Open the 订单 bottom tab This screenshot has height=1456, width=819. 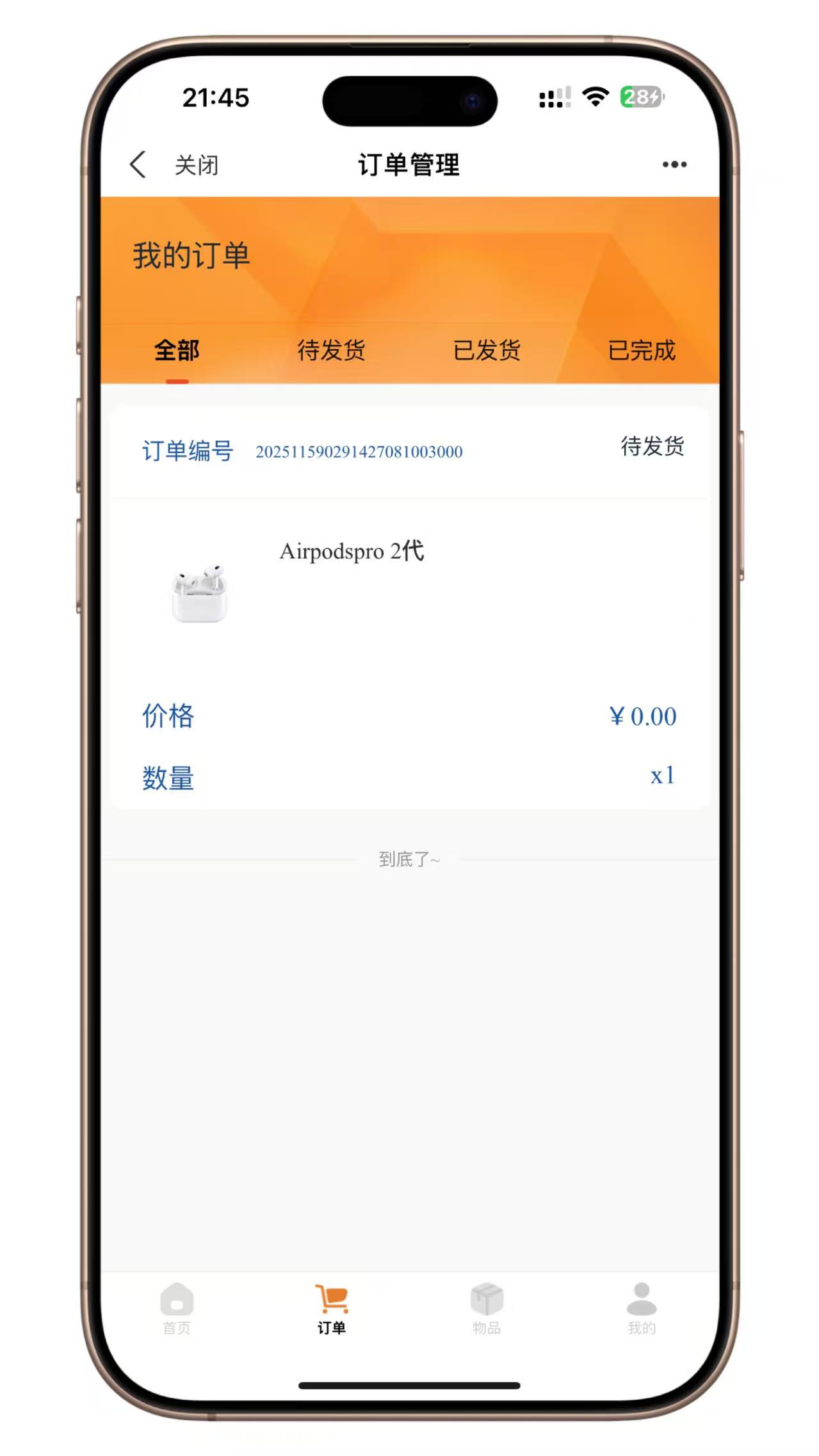point(332,1309)
